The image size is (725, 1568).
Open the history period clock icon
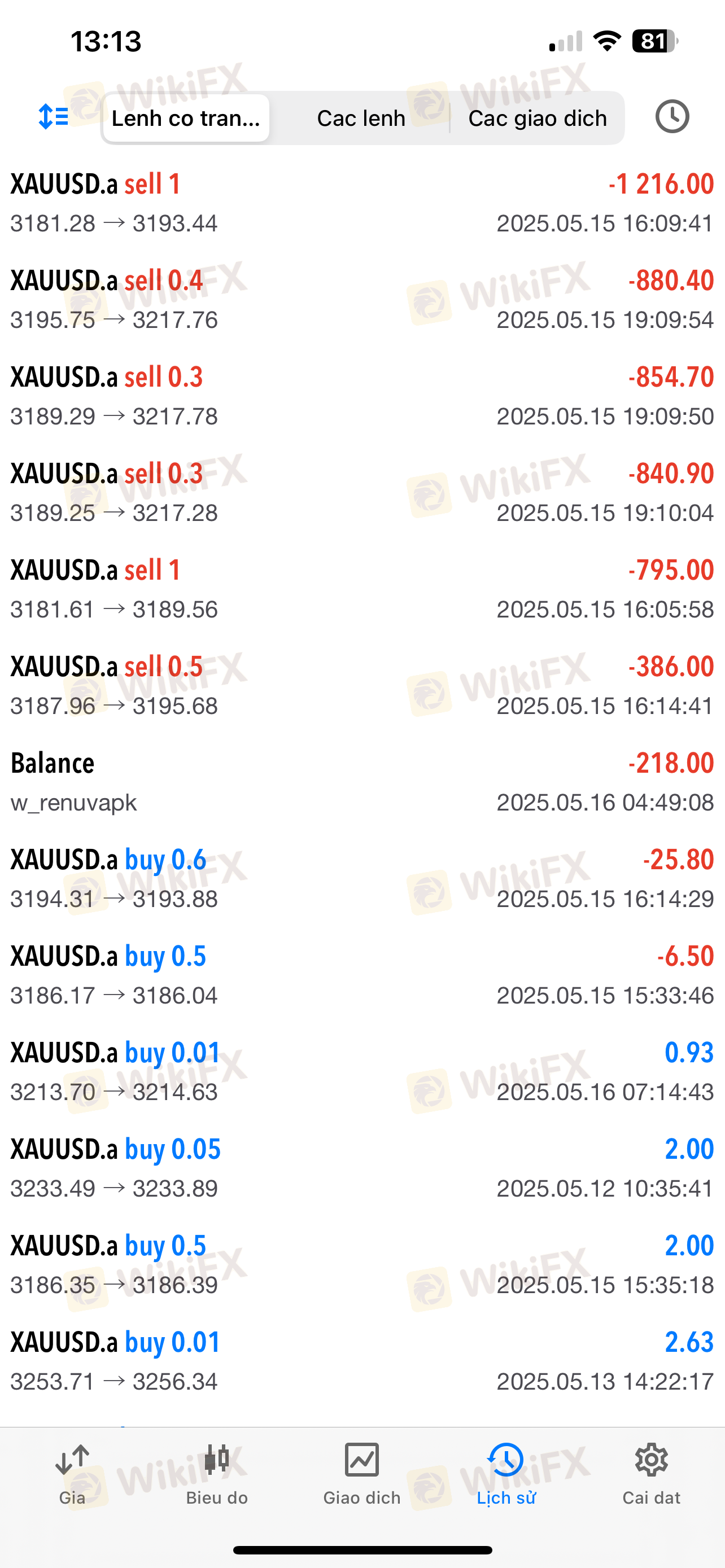672,116
